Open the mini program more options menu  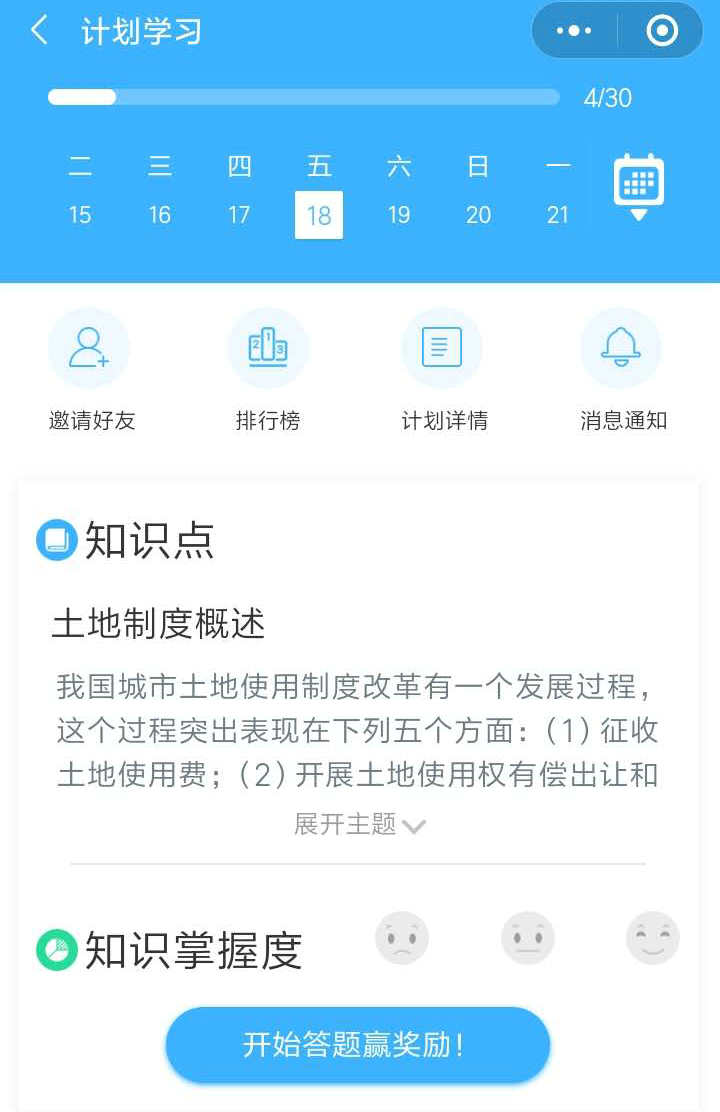tap(574, 31)
